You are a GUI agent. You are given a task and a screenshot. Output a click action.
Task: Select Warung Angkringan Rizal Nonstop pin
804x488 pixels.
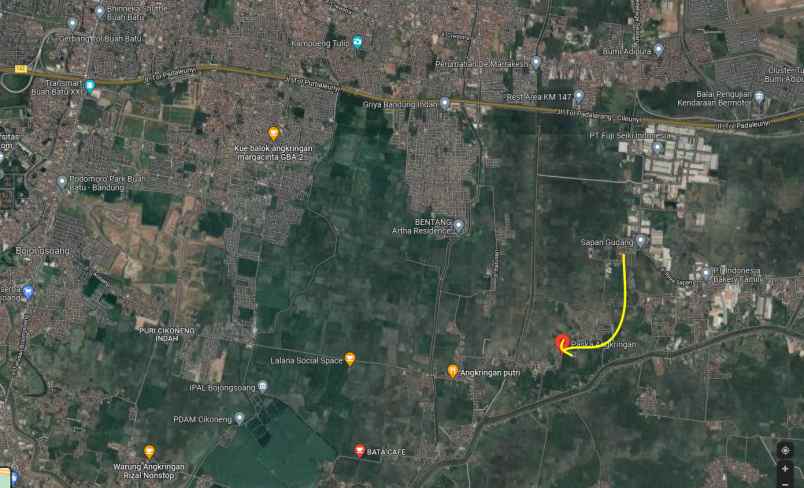tap(149, 452)
